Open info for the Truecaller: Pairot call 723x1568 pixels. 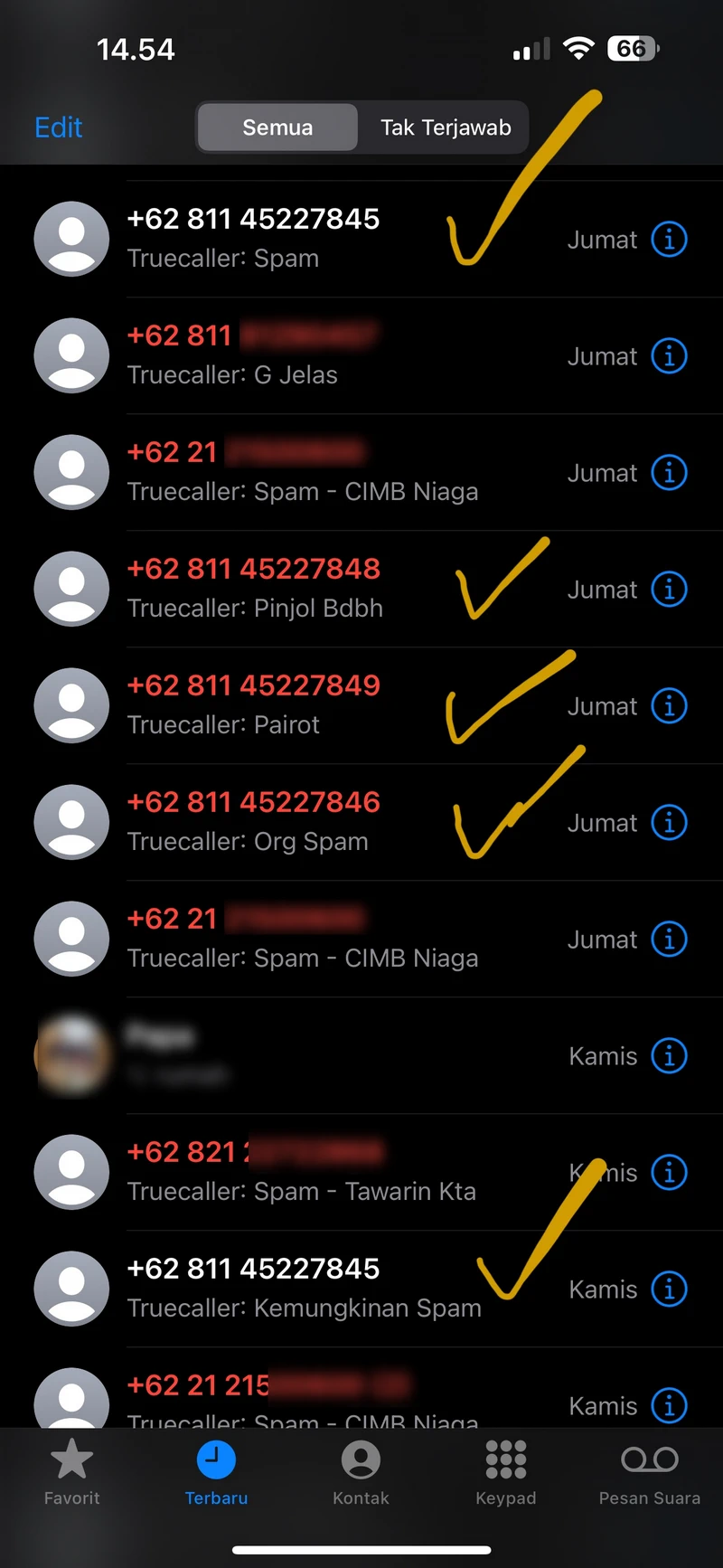pos(669,706)
